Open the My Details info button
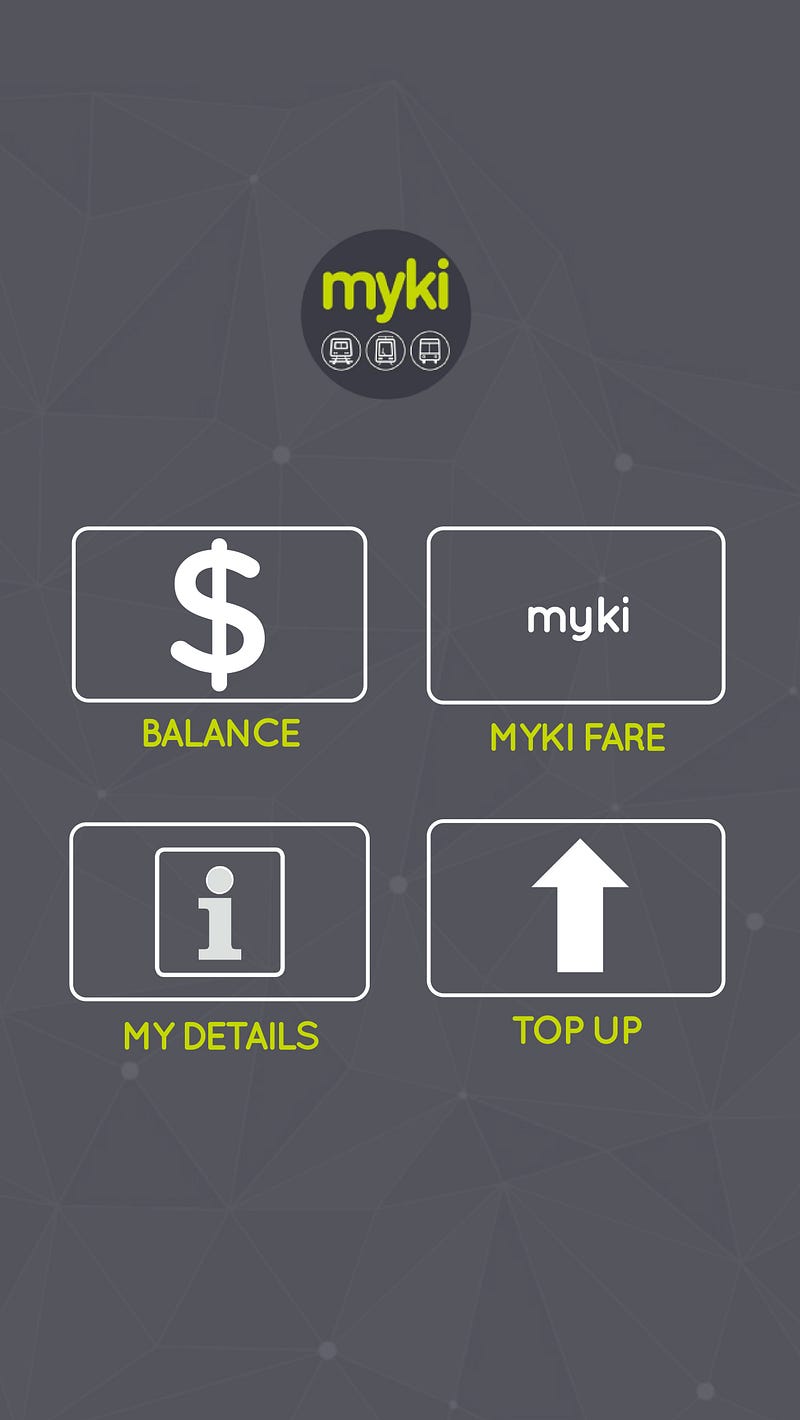This screenshot has height=1420, width=800. point(219,911)
